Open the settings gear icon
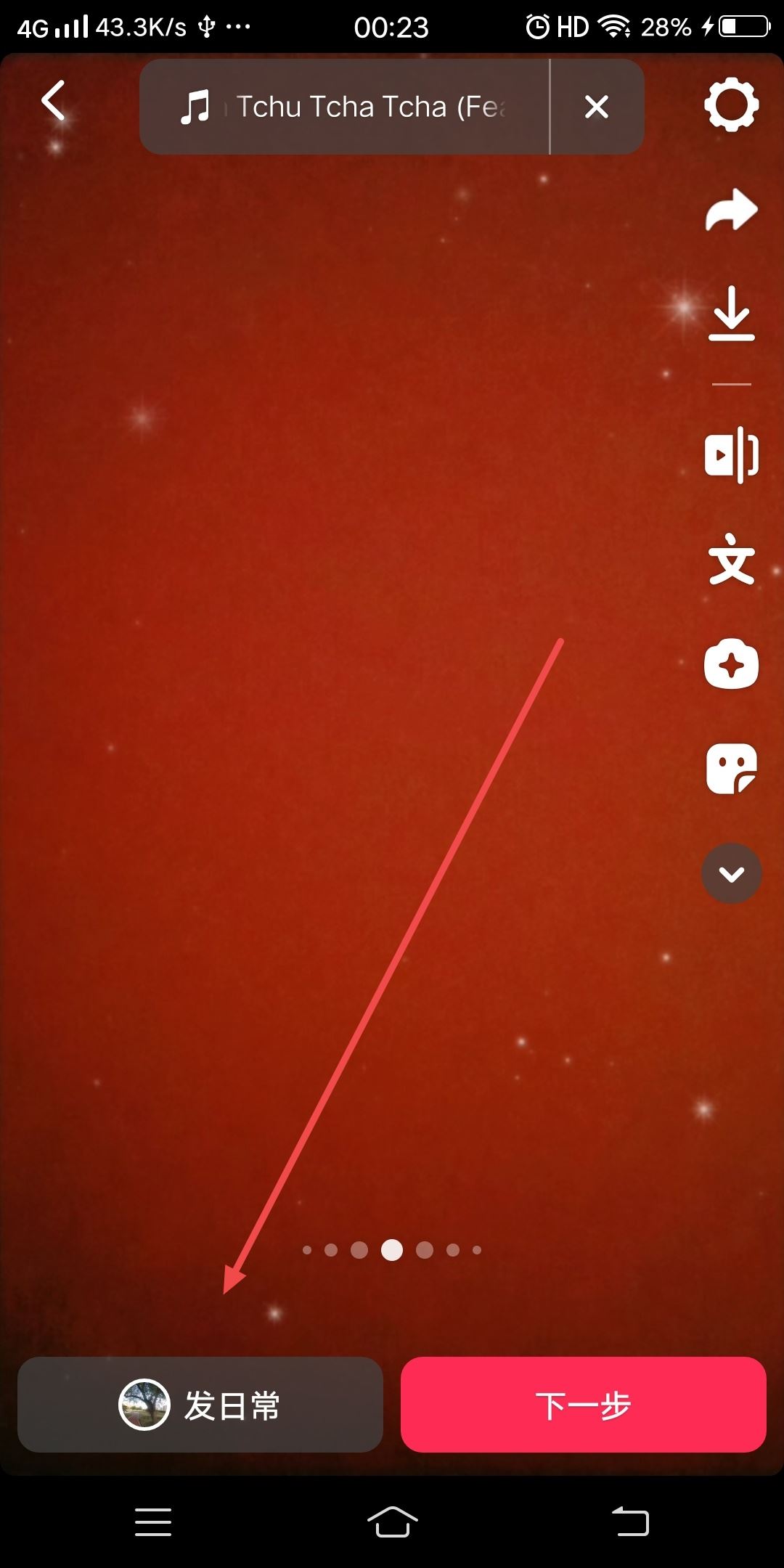 pos(731,105)
